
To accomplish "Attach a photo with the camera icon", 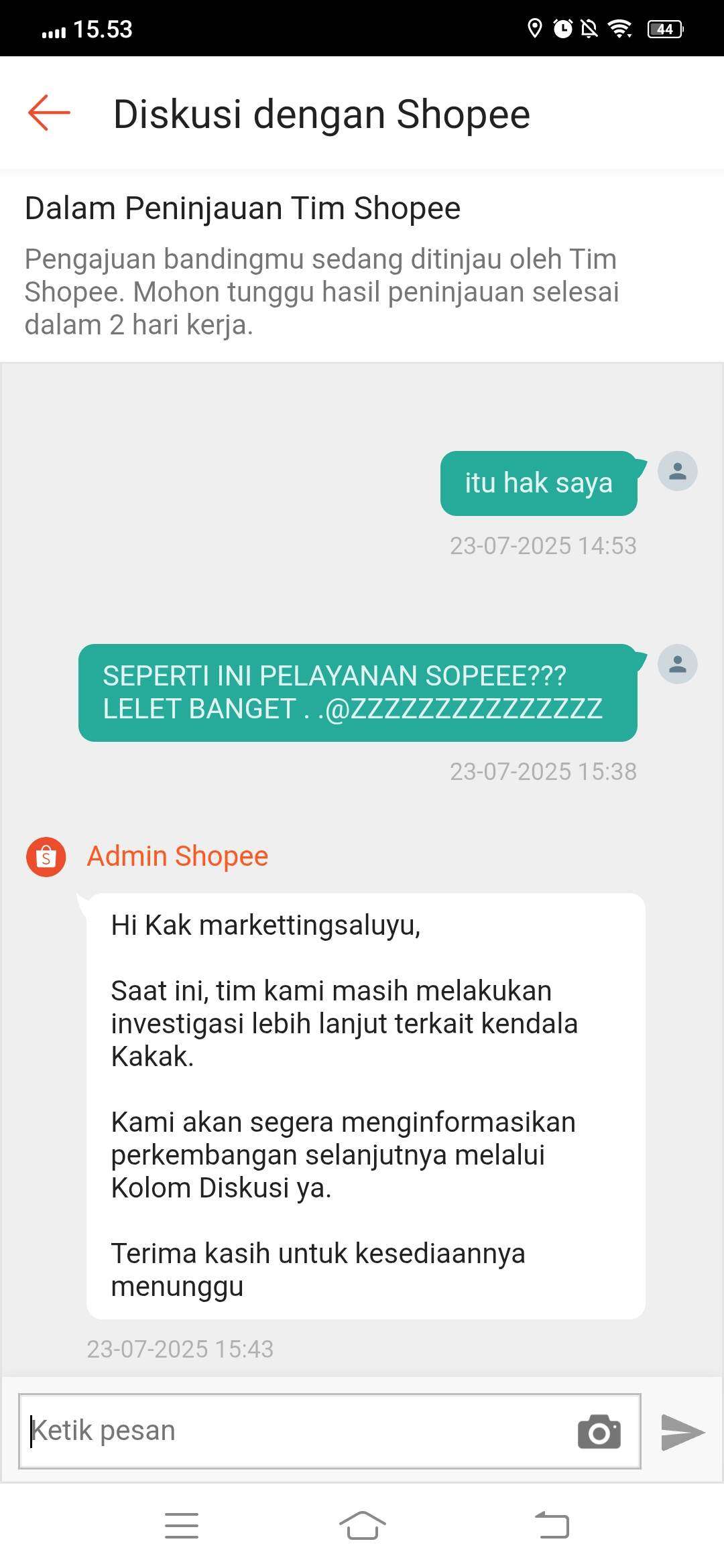I will click(599, 1432).
